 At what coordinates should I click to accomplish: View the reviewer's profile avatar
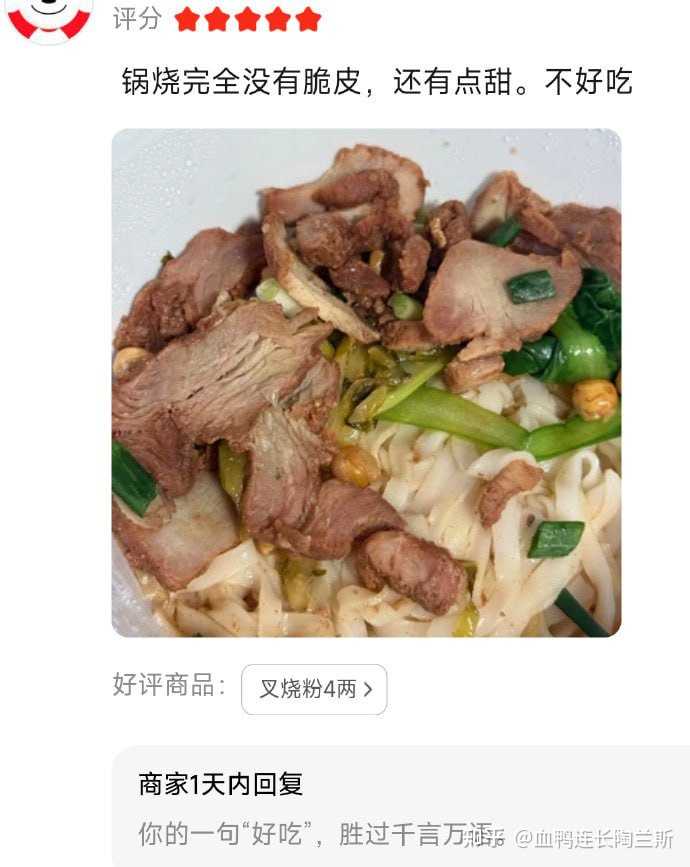[x=50, y=17]
